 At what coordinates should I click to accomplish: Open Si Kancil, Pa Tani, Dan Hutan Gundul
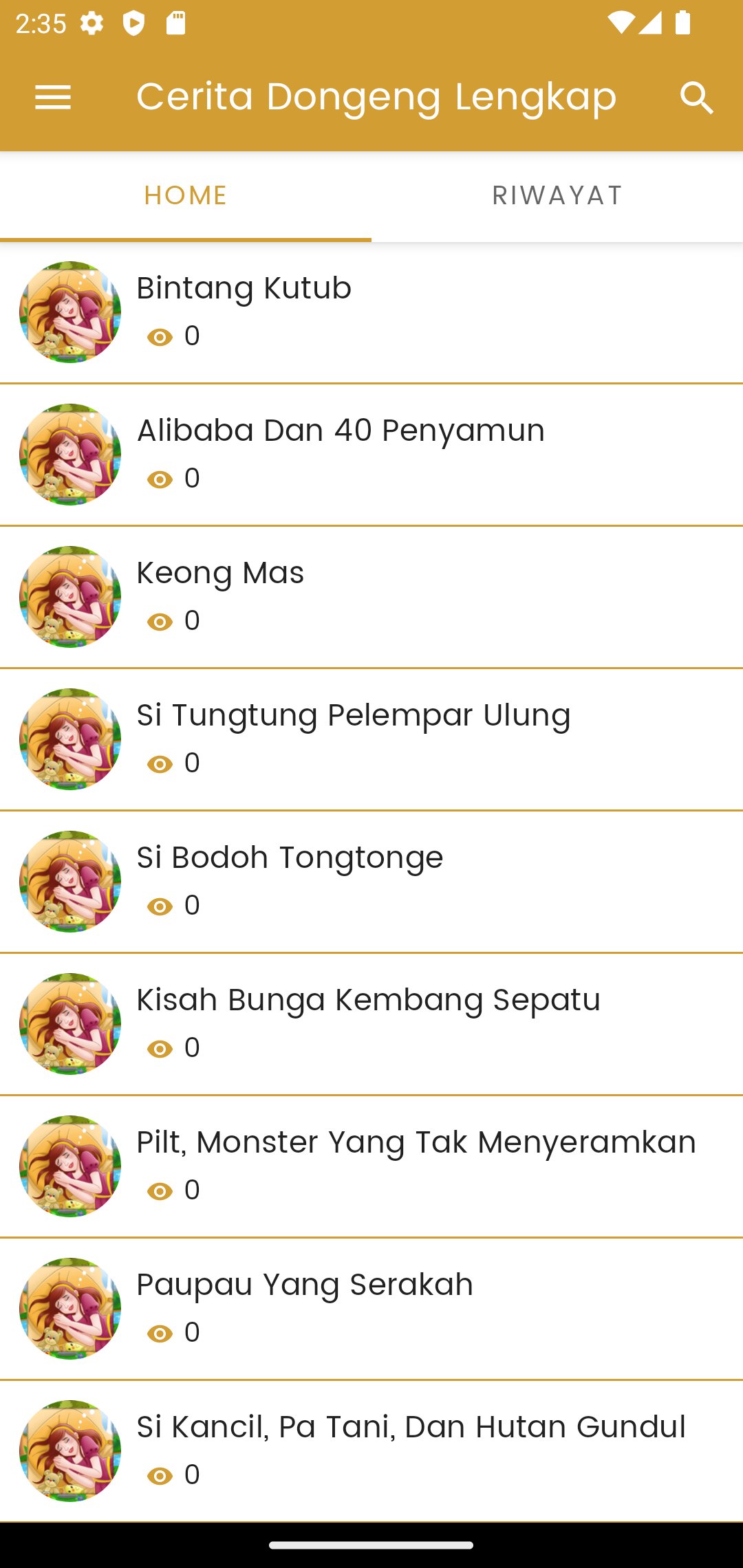click(x=371, y=1451)
